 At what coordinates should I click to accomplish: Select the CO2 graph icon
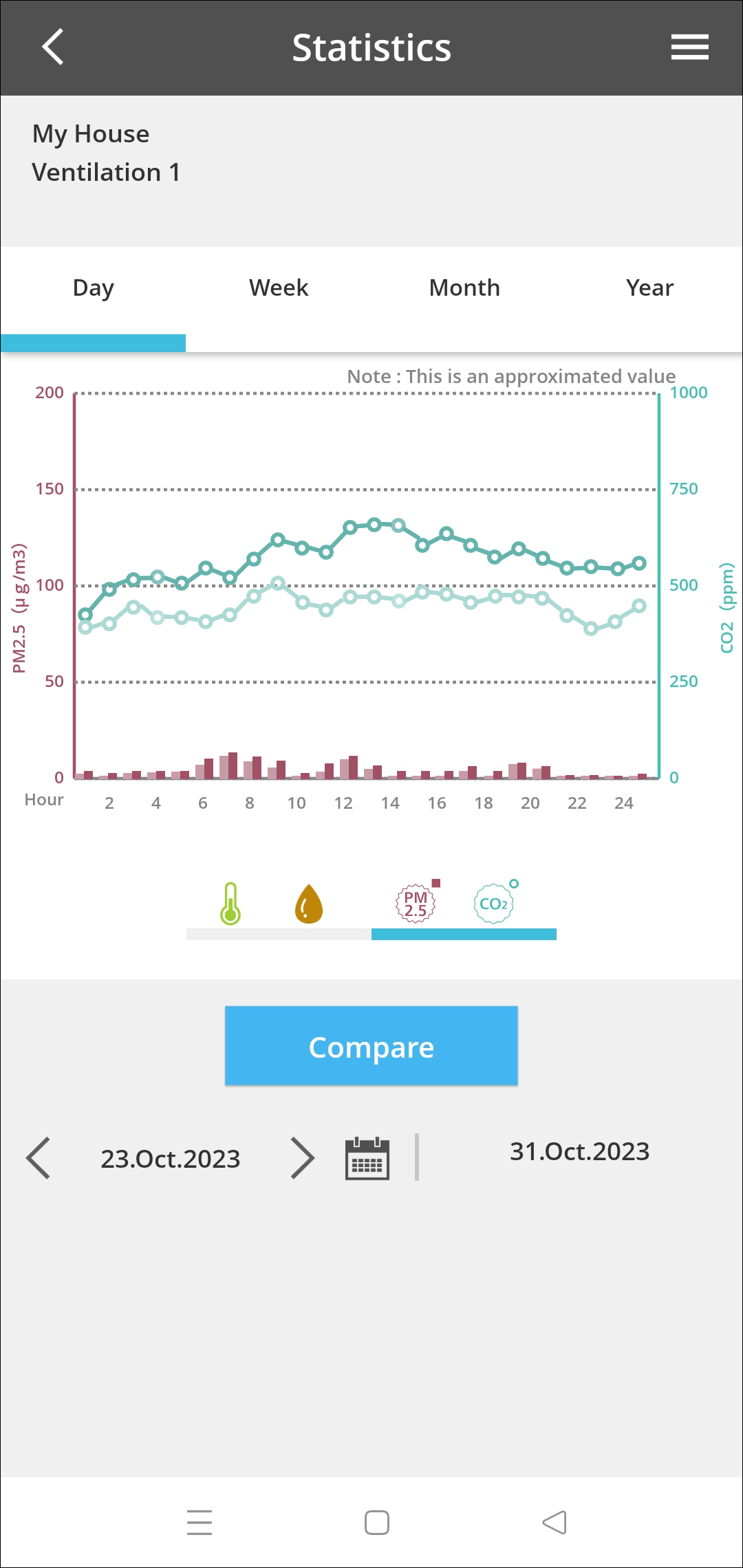pyautogui.click(x=494, y=904)
